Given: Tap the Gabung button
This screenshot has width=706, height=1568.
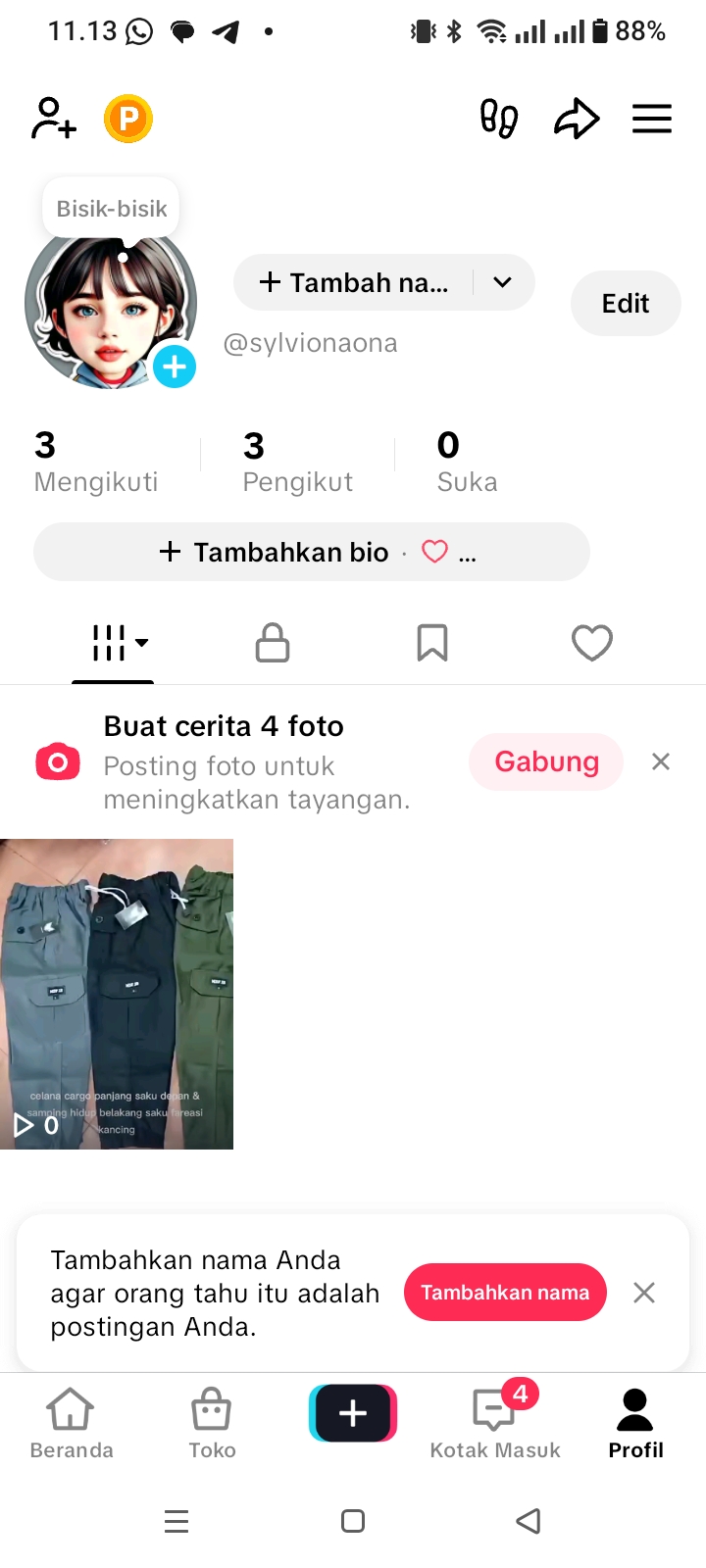Looking at the screenshot, I should tap(546, 761).
